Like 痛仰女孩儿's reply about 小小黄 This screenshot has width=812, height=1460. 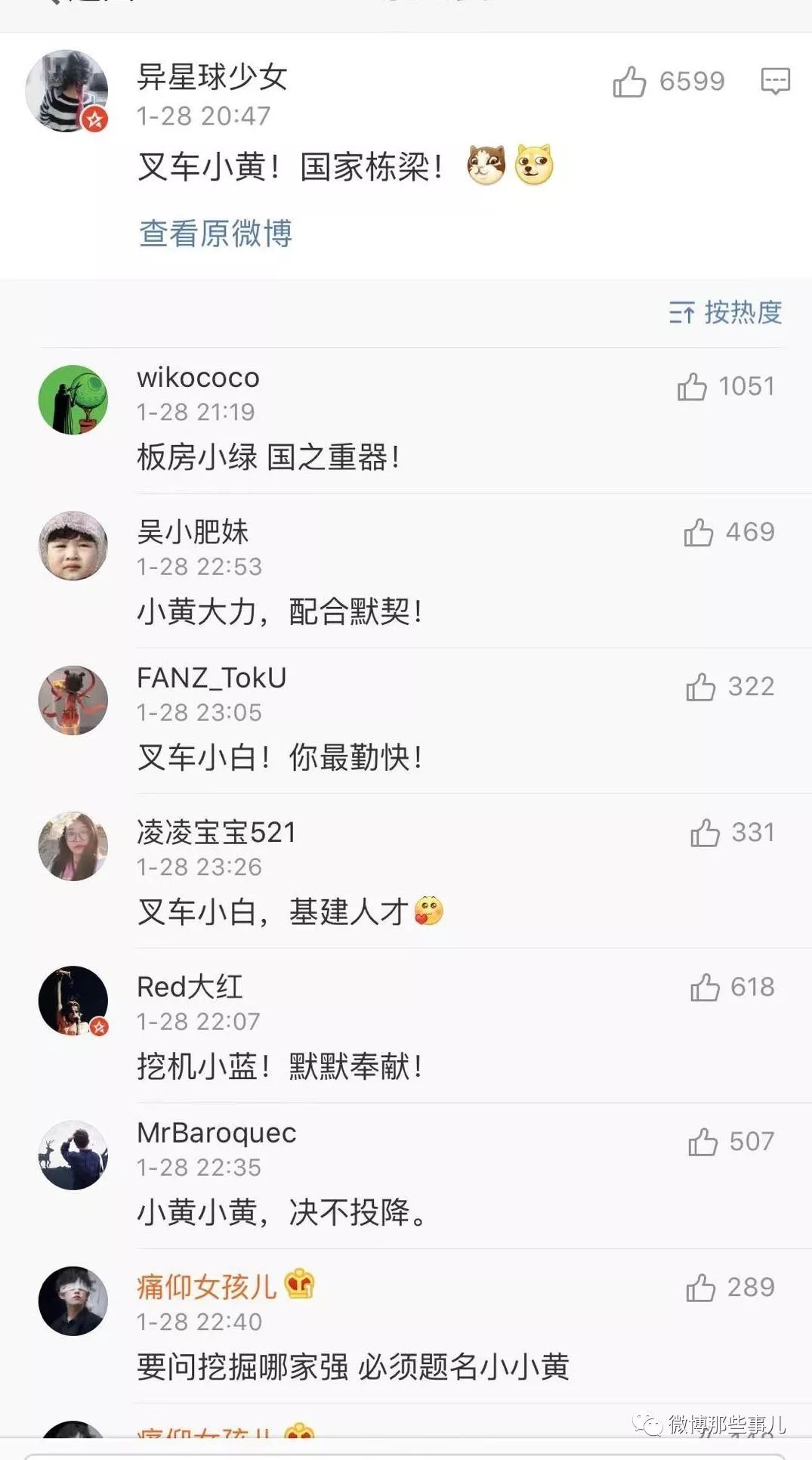click(701, 1288)
